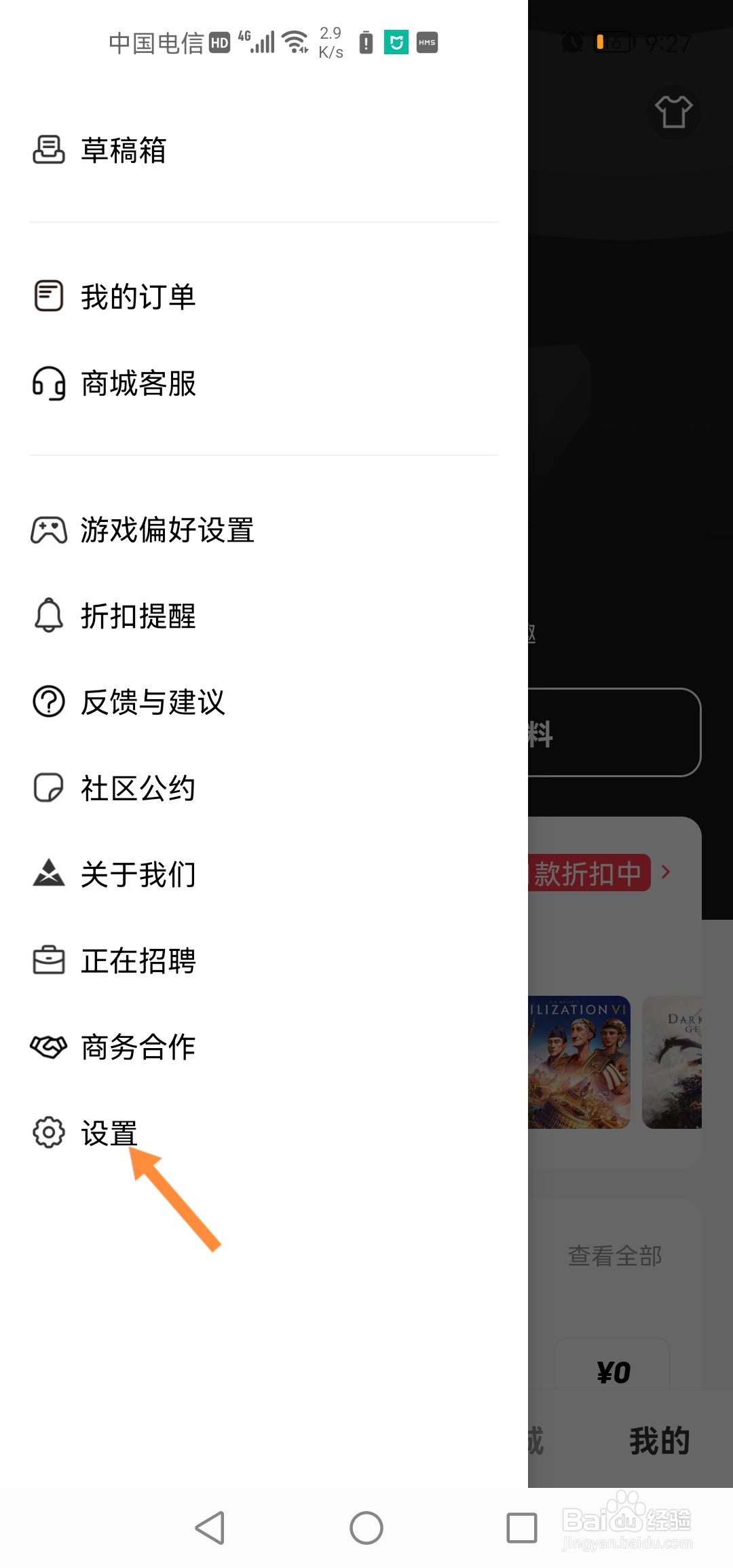Click the ¥0 balance button
This screenshot has height=1568, width=733.
pos(613,1370)
